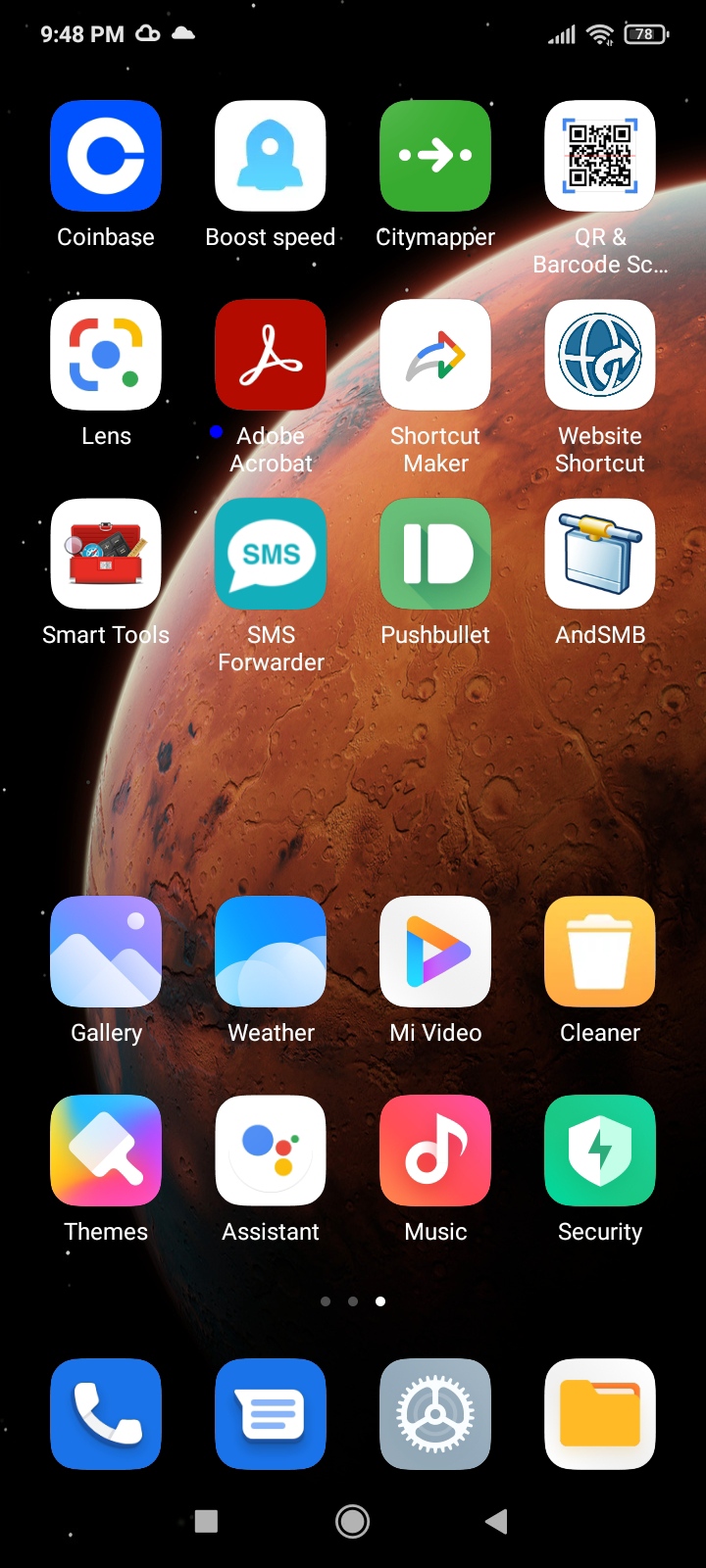The width and height of the screenshot is (706, 1568).
Task: Open AndSMB app
Action: click(x=600, y=554)
